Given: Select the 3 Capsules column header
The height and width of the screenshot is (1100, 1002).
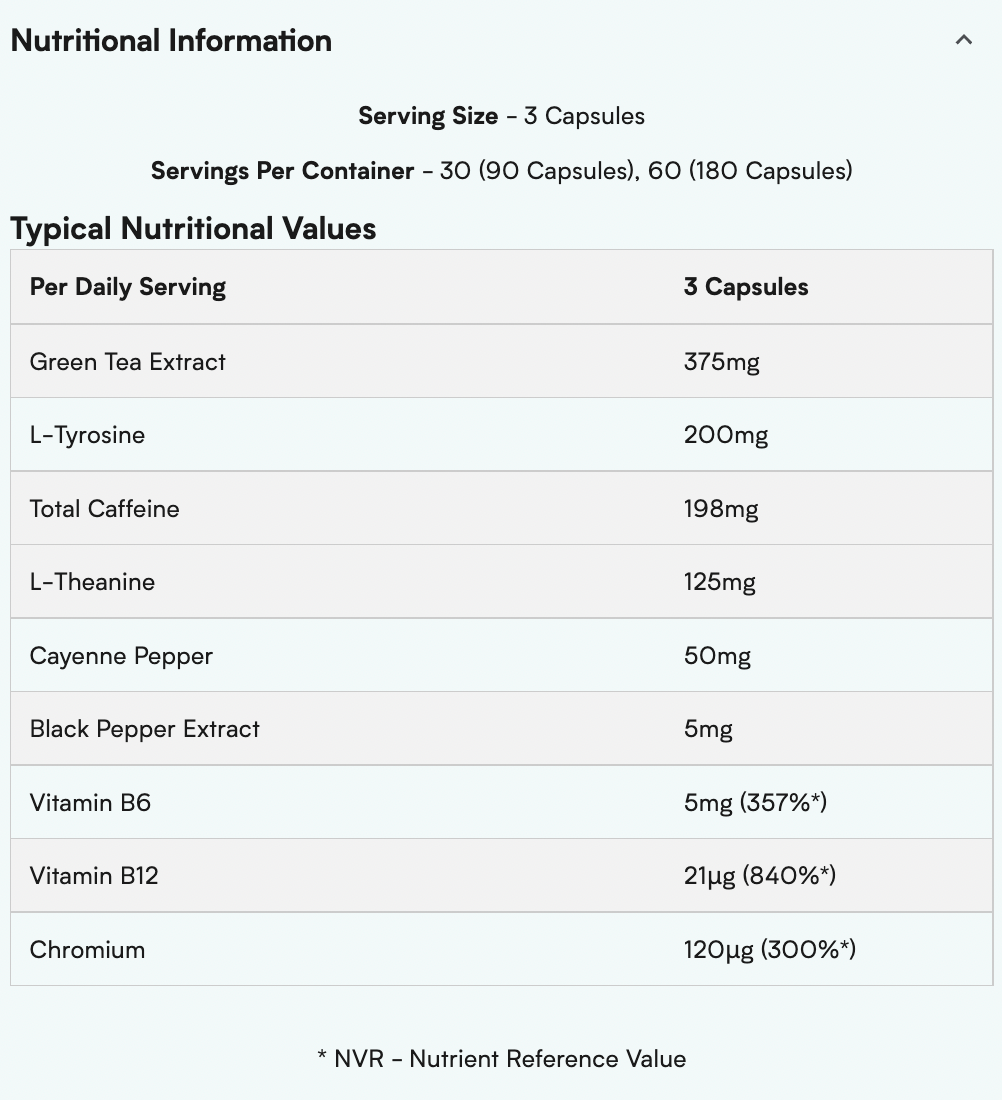Looking at the screenshot, I should click(x=746, y=287).
